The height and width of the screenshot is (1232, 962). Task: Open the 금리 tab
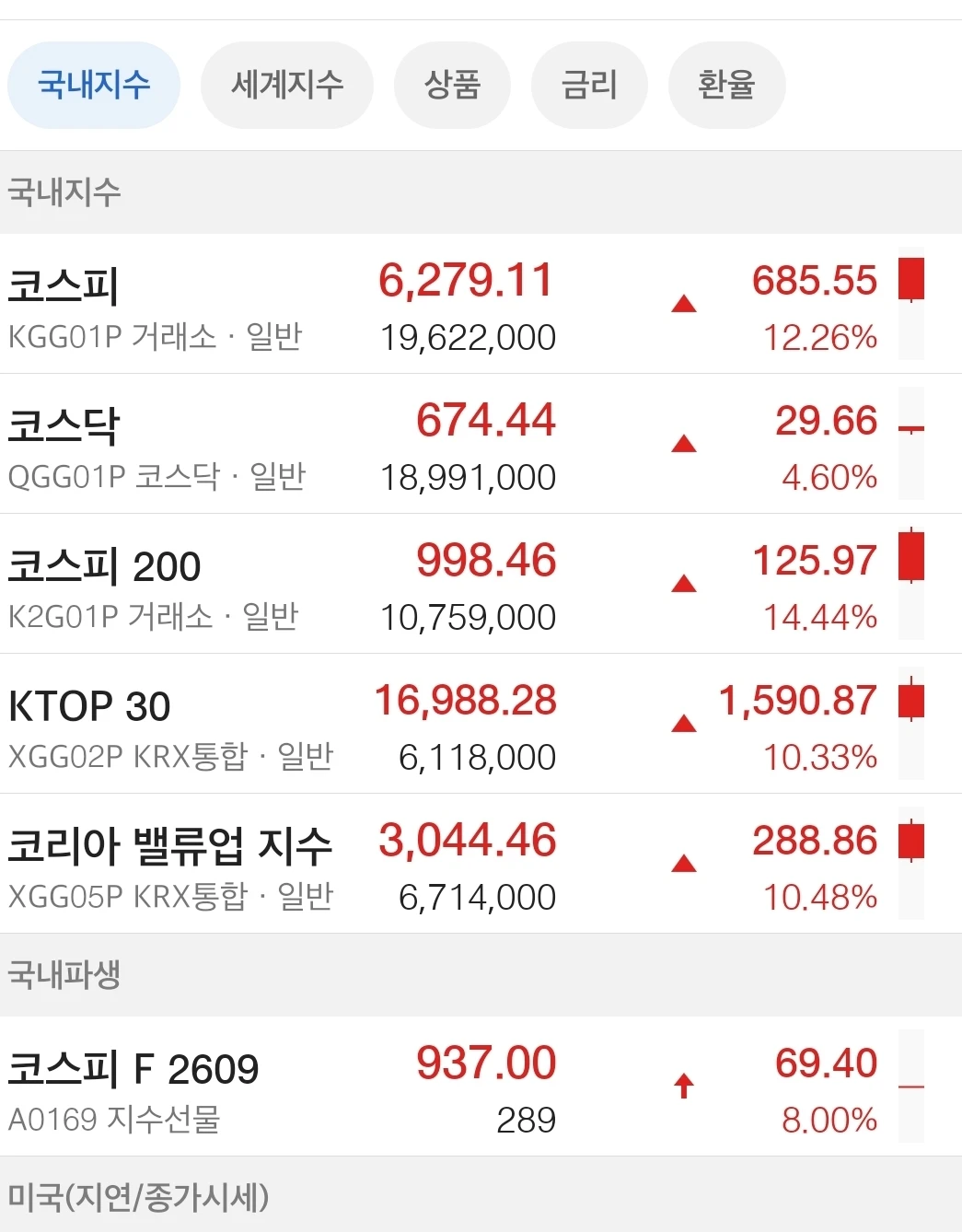[x=589, y=85]
